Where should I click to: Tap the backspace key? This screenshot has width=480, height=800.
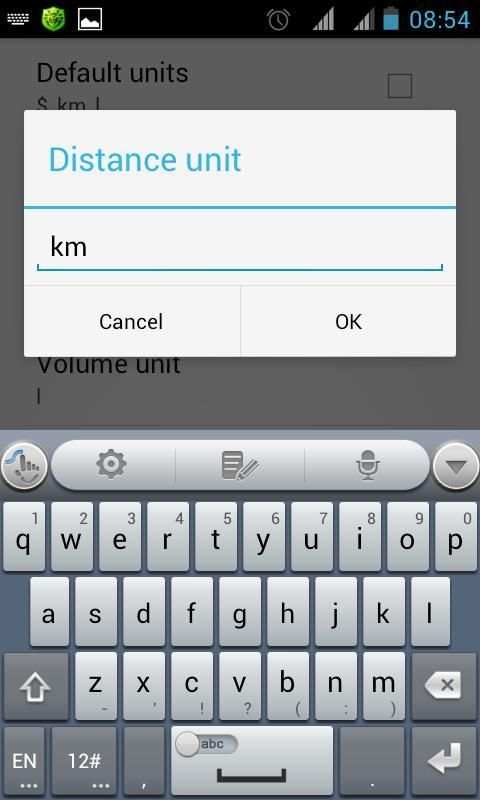point(445,685)
